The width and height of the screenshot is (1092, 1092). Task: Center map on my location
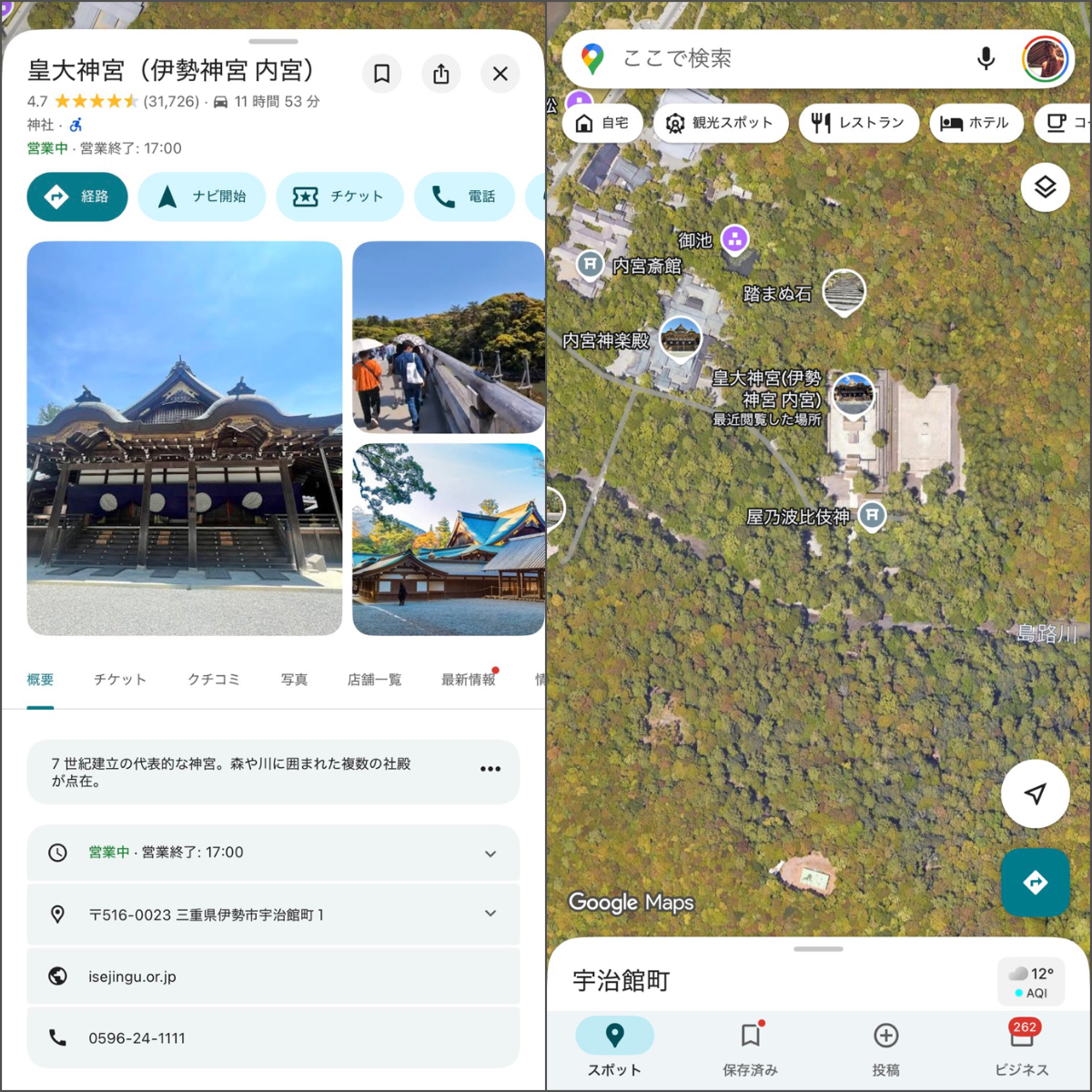(1035, 794)
